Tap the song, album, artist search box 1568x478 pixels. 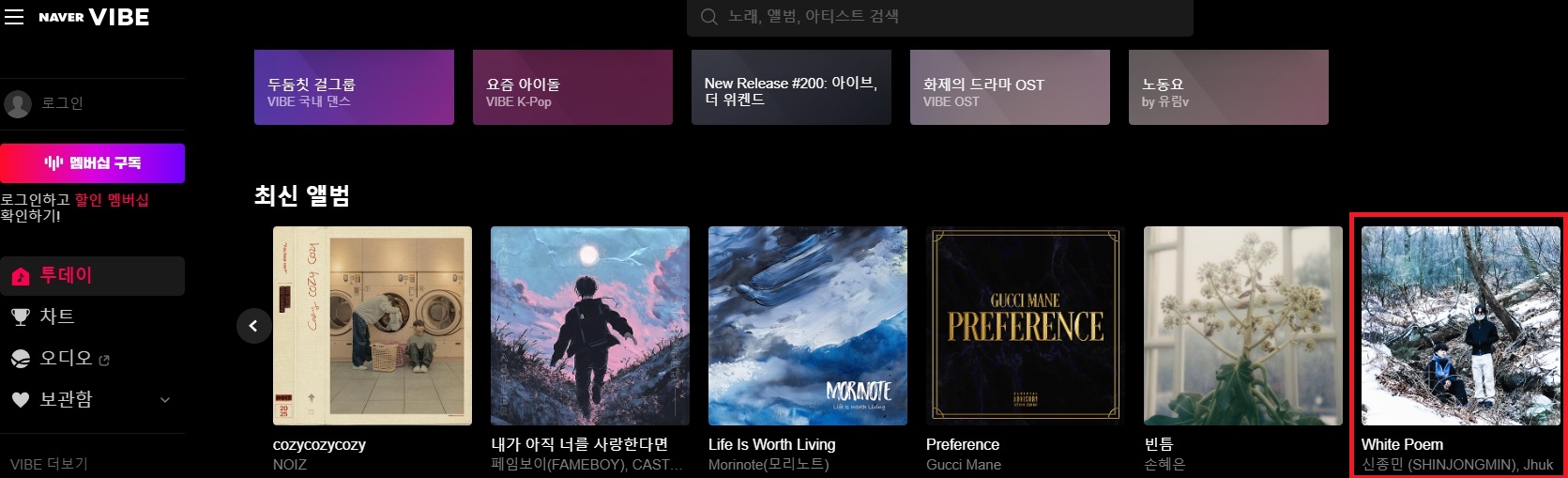click(938, 17)
